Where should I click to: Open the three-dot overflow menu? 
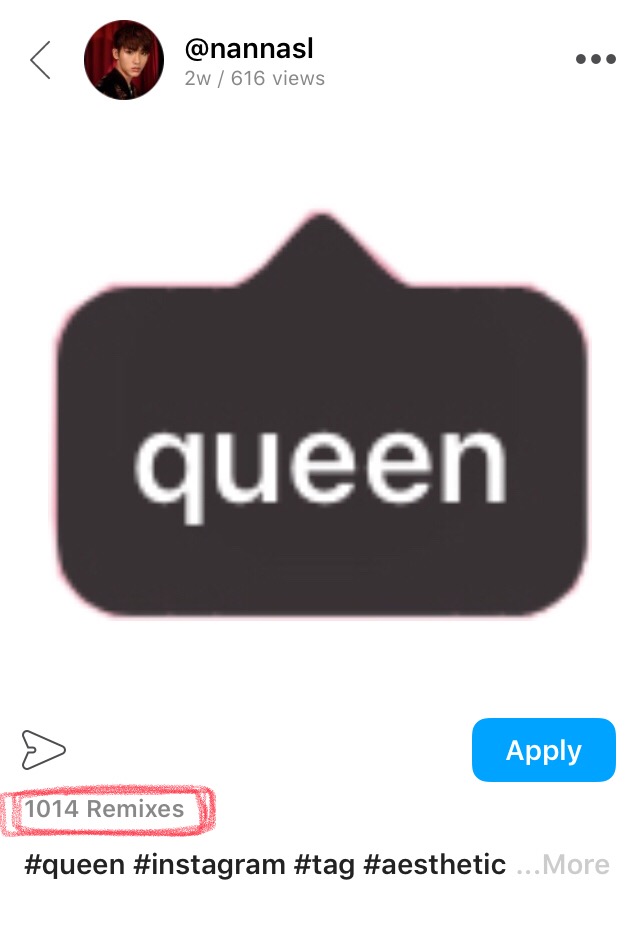coord(596,60)
